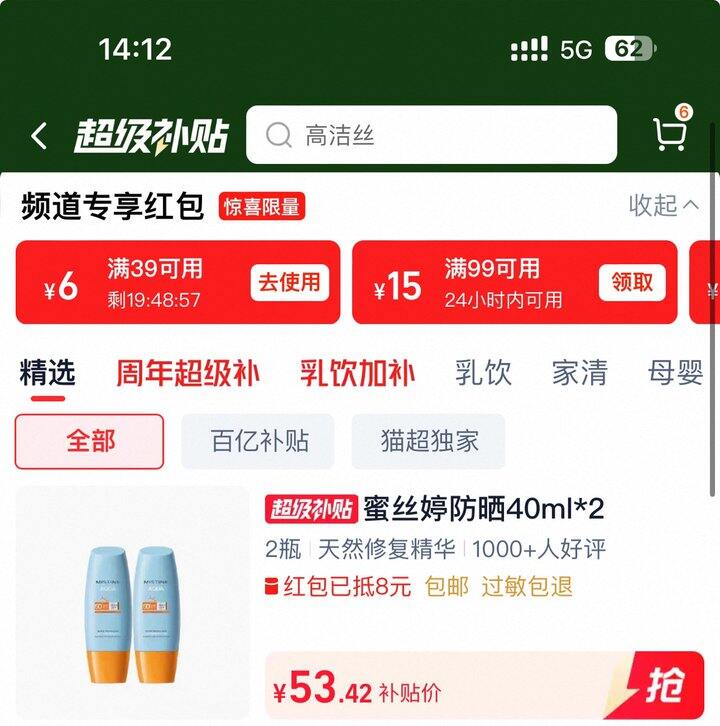Screen dimensions: 720x726
Task: Toggle the 全部 filter chip
Action: point(91,440)
